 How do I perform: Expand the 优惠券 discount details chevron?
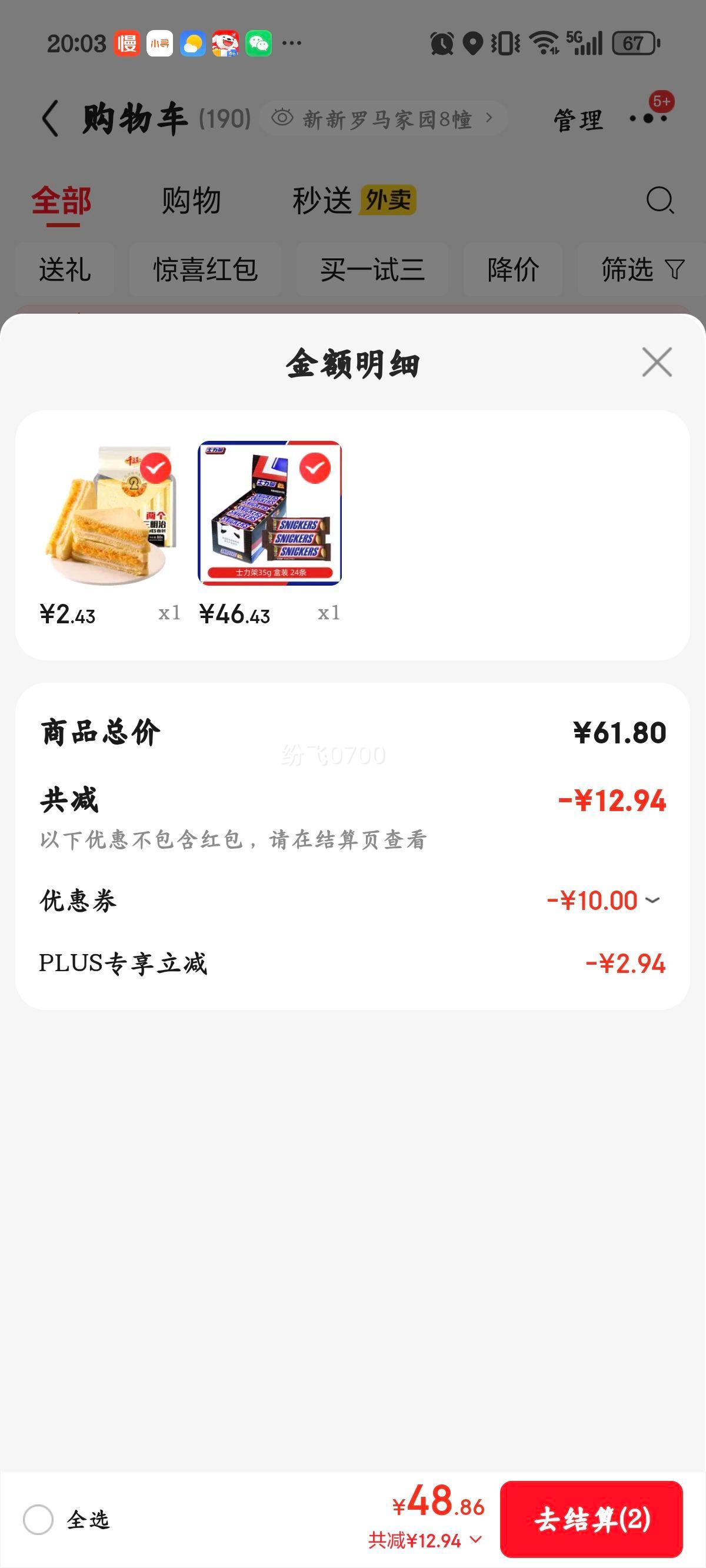pos(652,901)
